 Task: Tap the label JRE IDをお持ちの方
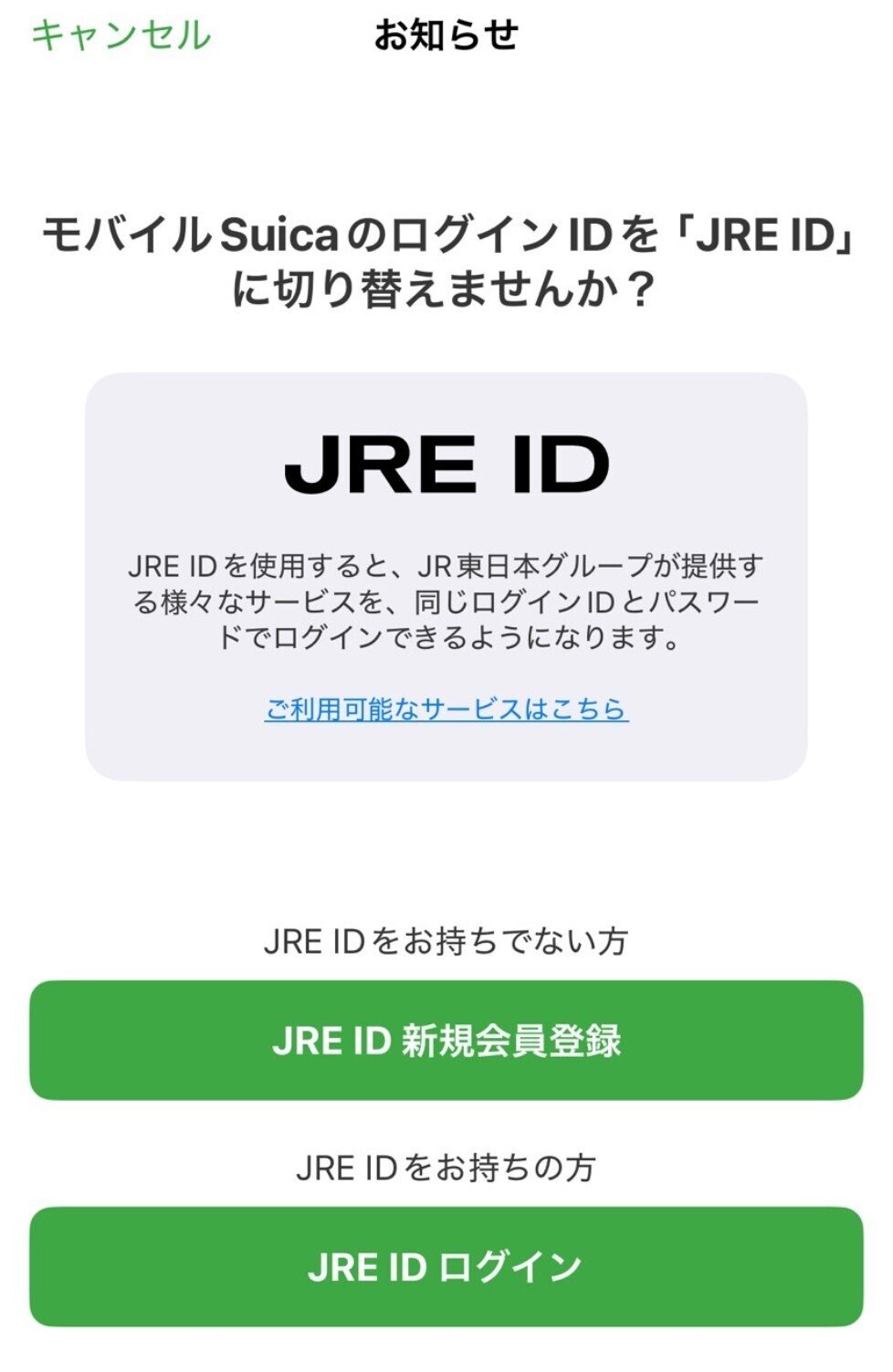pyautogui.click(x=446, y=1167)
